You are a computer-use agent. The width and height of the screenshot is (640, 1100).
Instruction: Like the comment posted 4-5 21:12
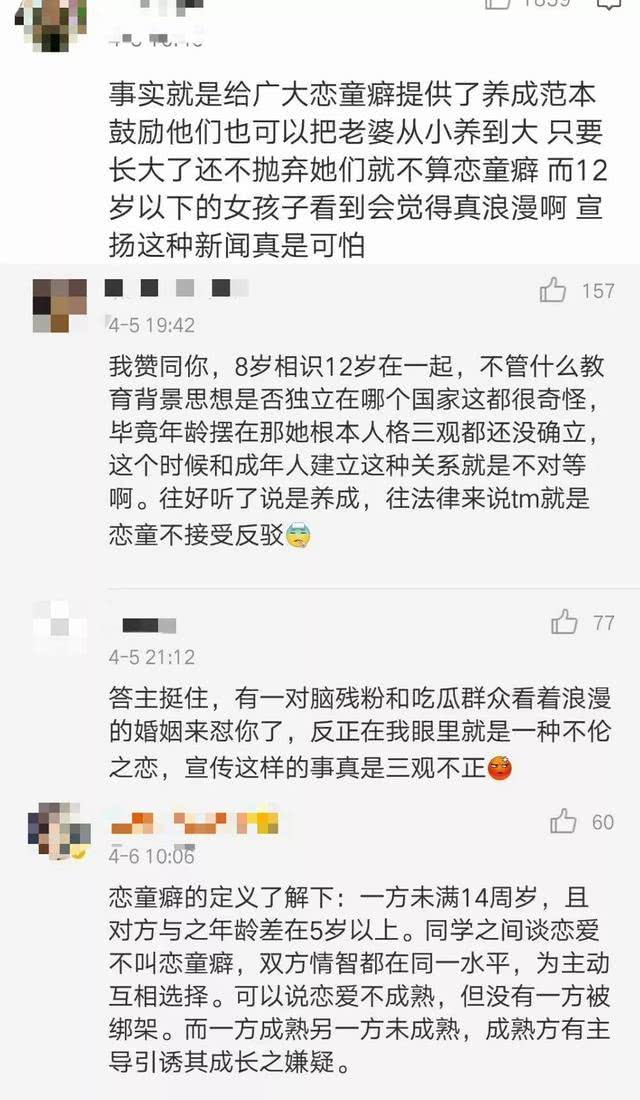pyautogui.click(x=564, y=621)
